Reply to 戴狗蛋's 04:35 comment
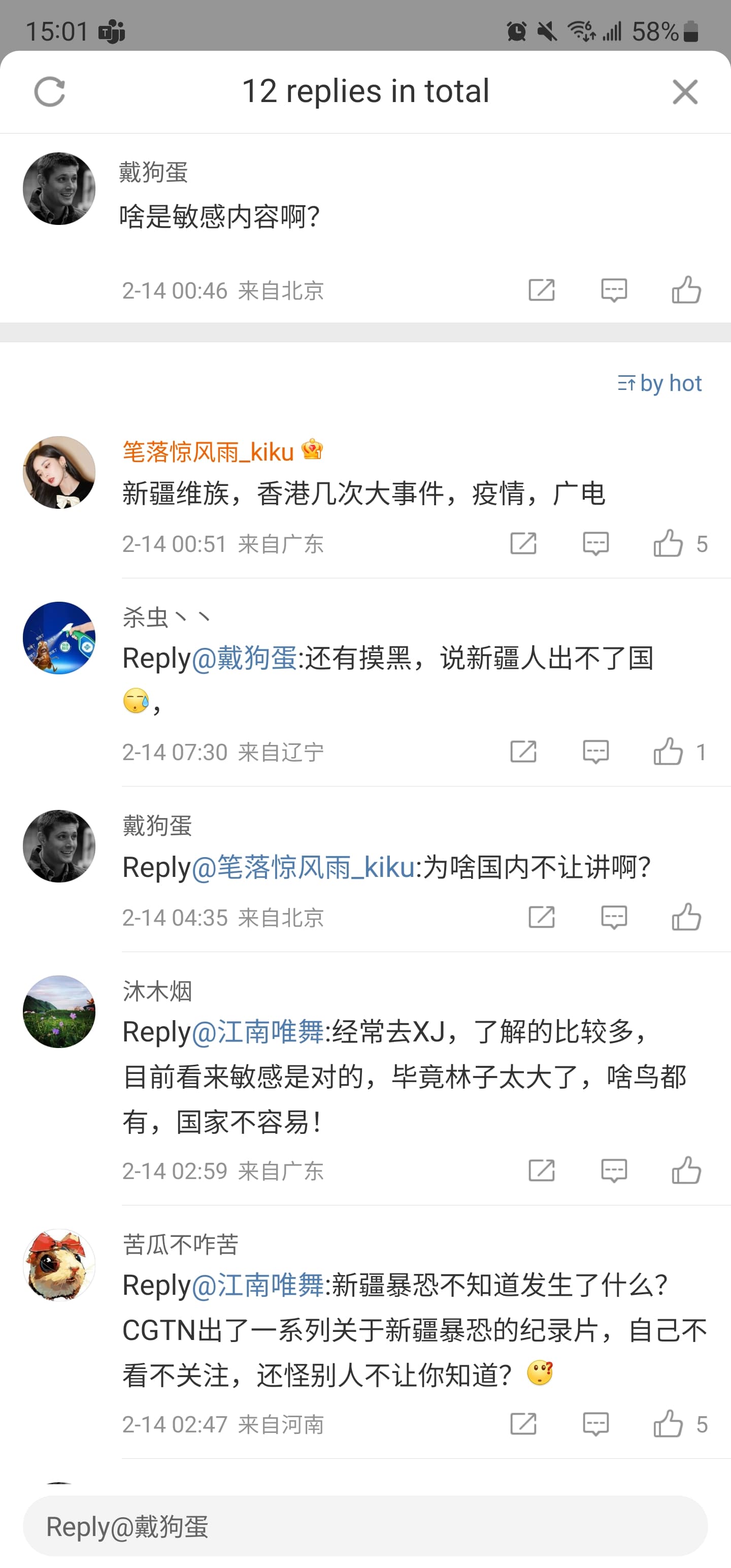731x1568 pixels. click(x=614, y=918)
